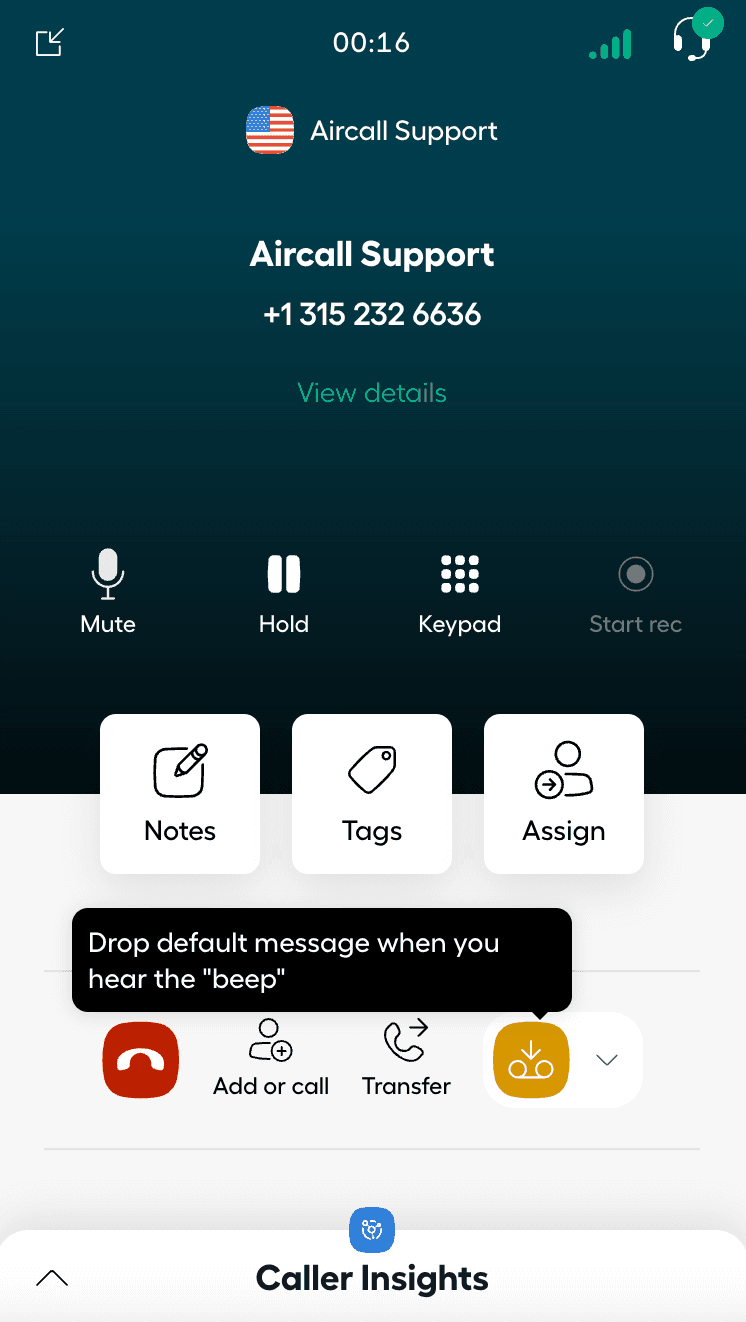The width and height of the screenshot is (746, 1322).
Task: Tap Add or call
Action: [x=271, y=1058]
